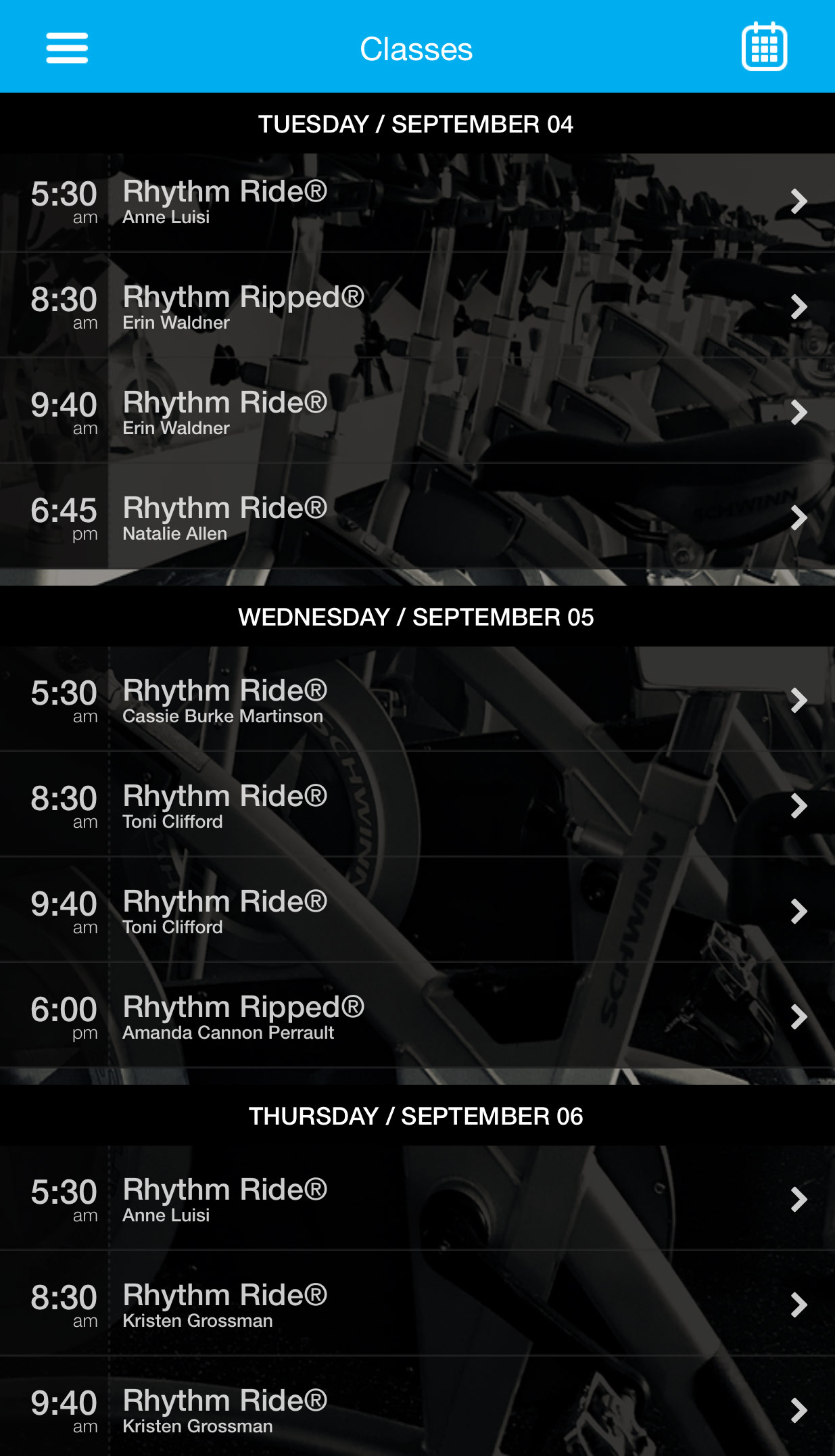Viewport: 835px width, 1456px height.
Task: Select the WEDNESDAY / SEPTEMBER 05 header
Action: click(x=417, y=616)
